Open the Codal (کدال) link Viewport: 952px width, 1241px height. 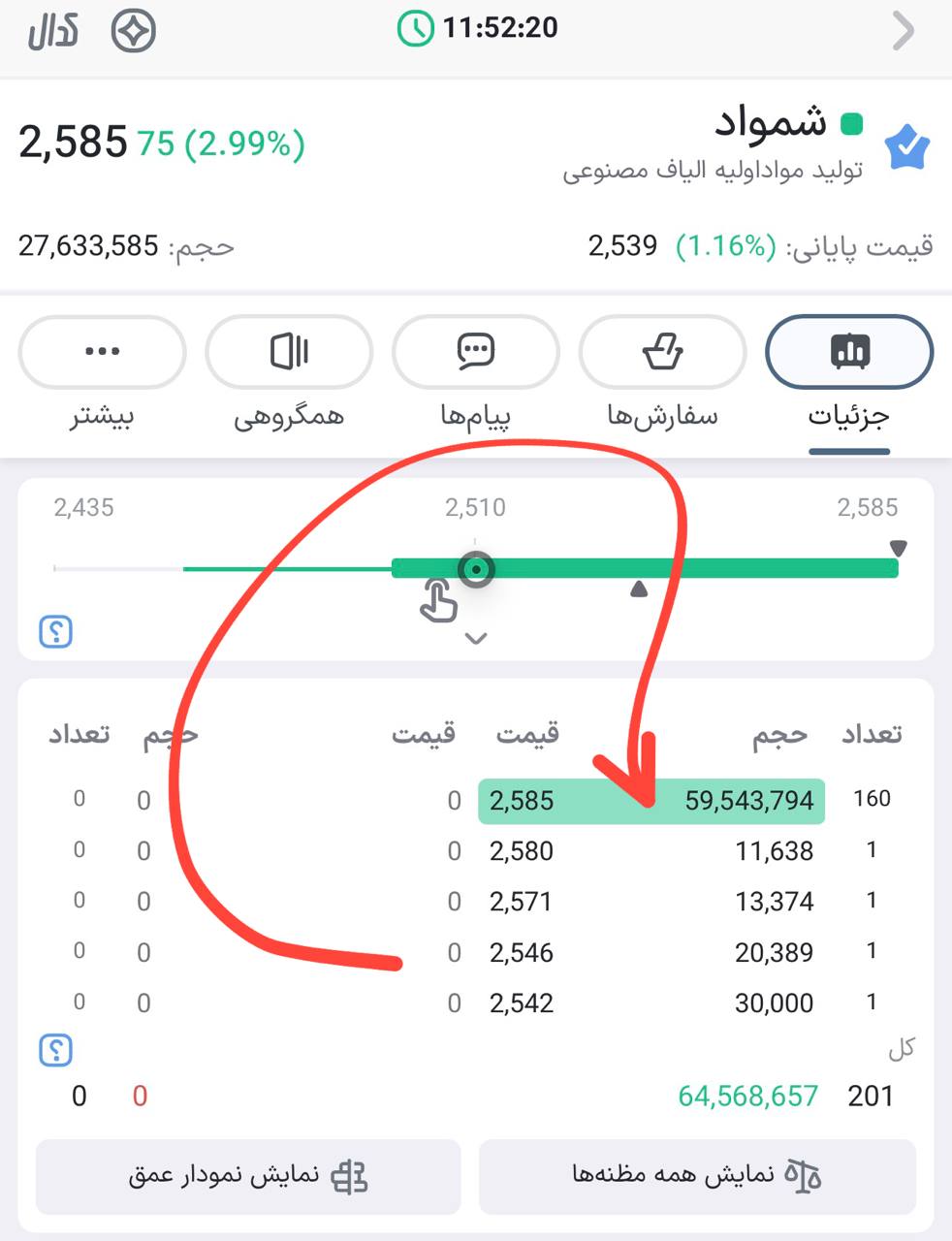52,31
